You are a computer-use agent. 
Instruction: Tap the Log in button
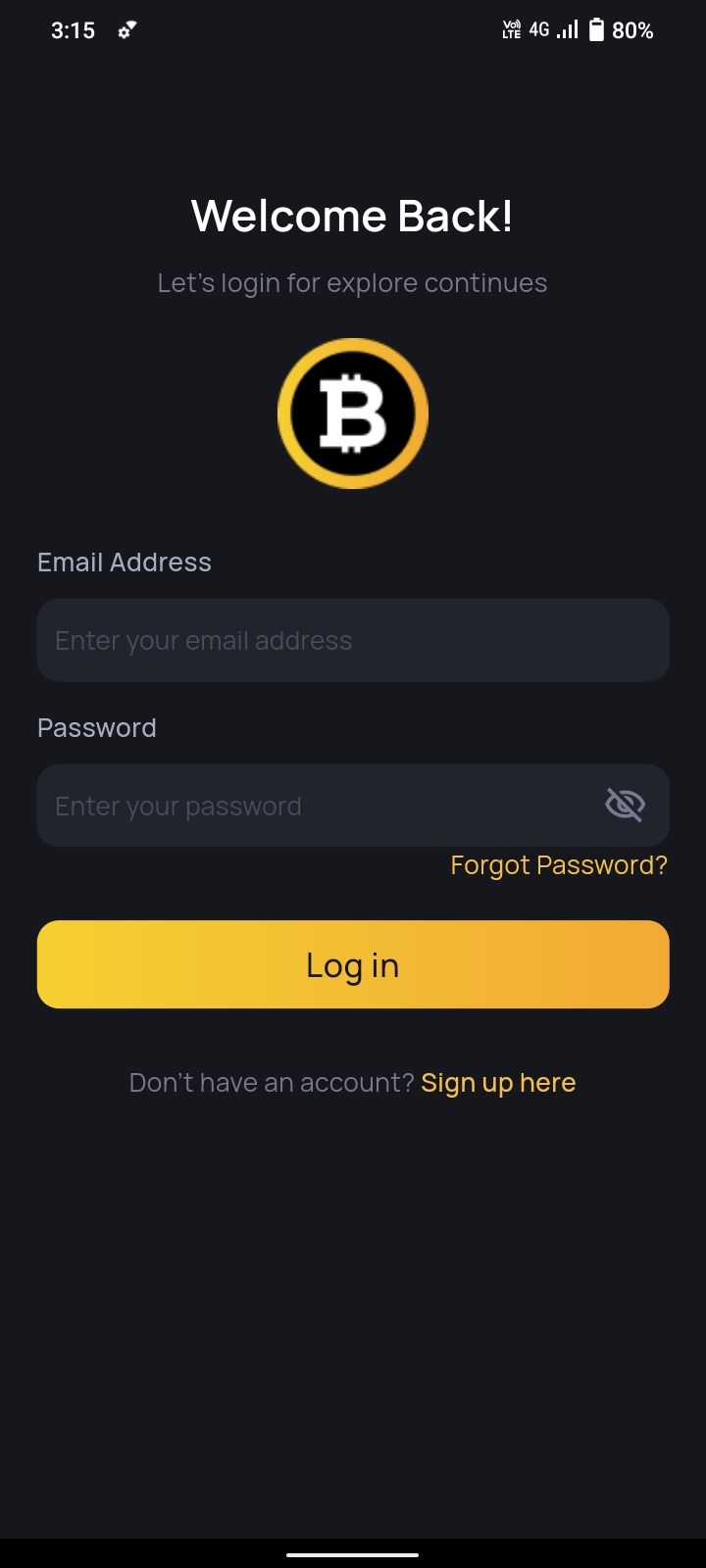click(x=353, y=964)
